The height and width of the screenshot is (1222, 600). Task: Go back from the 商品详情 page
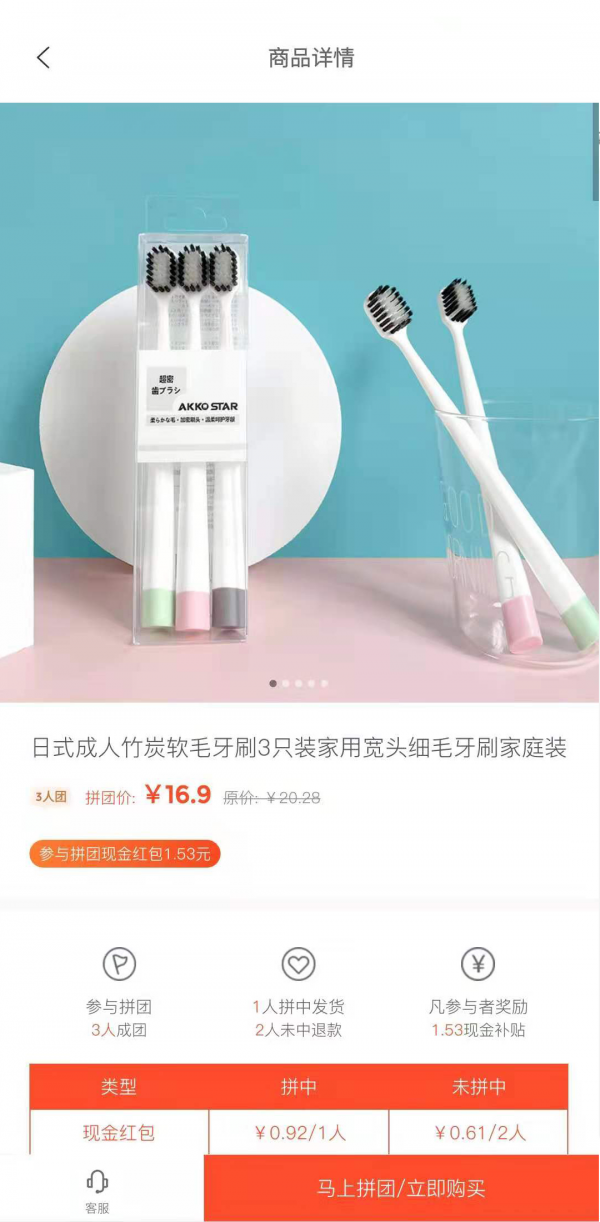click(x=43, y=58)
